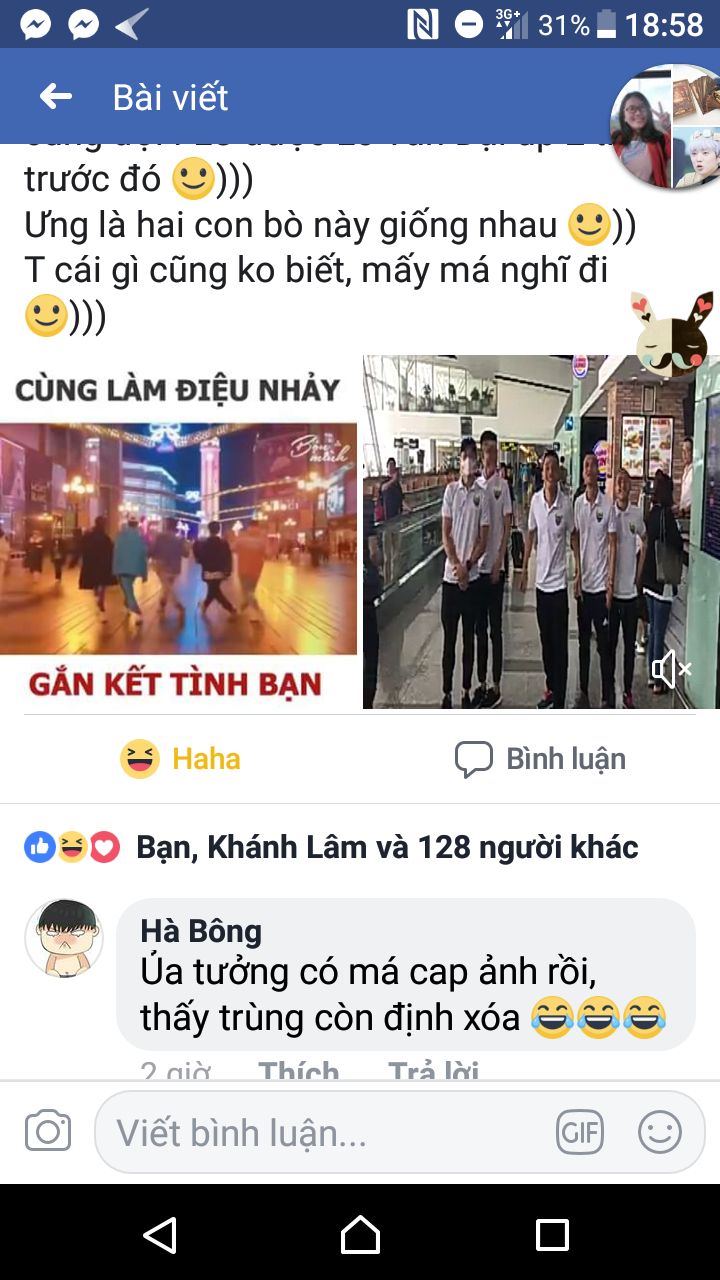720x1280 pixels.
Task: Open Hà Bông's profile picture
Action: [65, 937]
